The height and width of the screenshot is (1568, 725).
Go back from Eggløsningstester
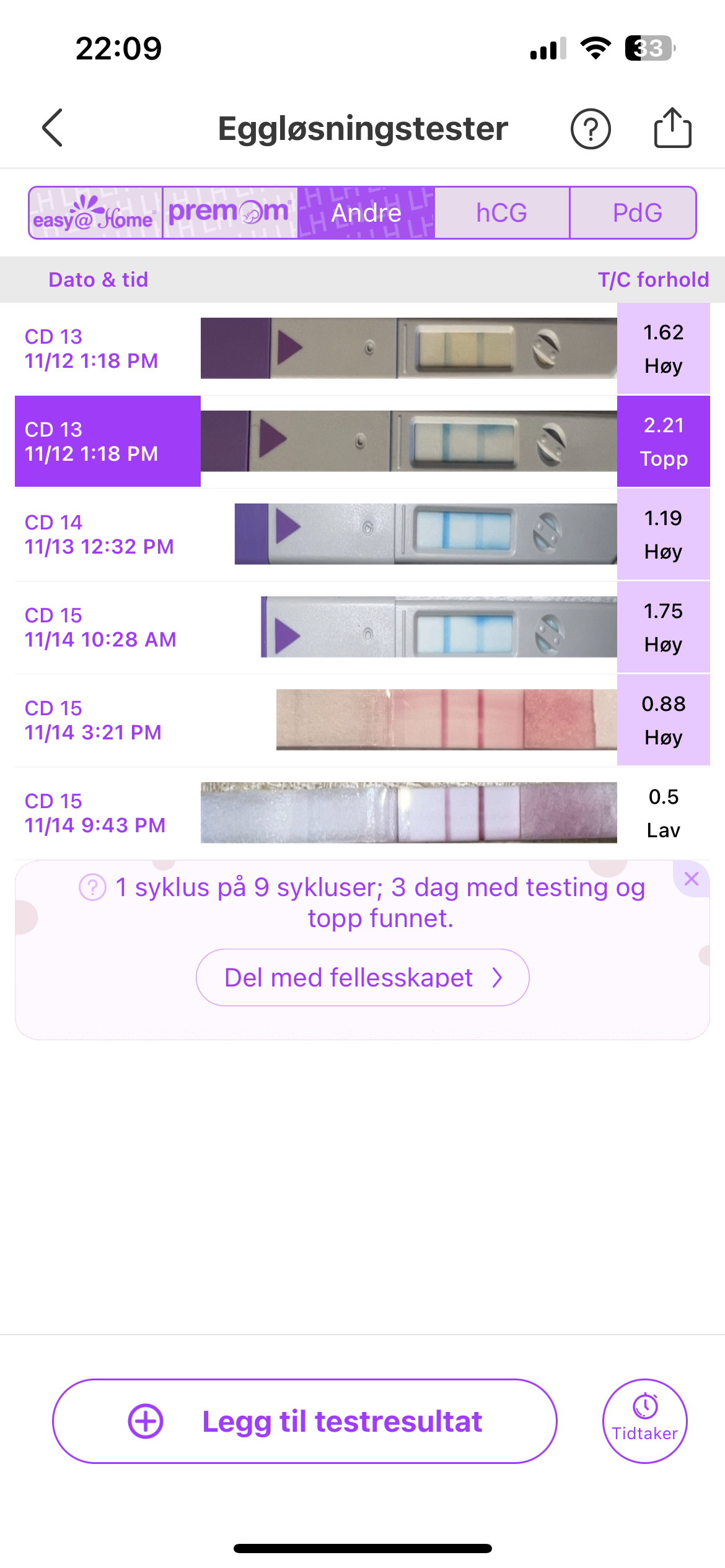(53, 128)
